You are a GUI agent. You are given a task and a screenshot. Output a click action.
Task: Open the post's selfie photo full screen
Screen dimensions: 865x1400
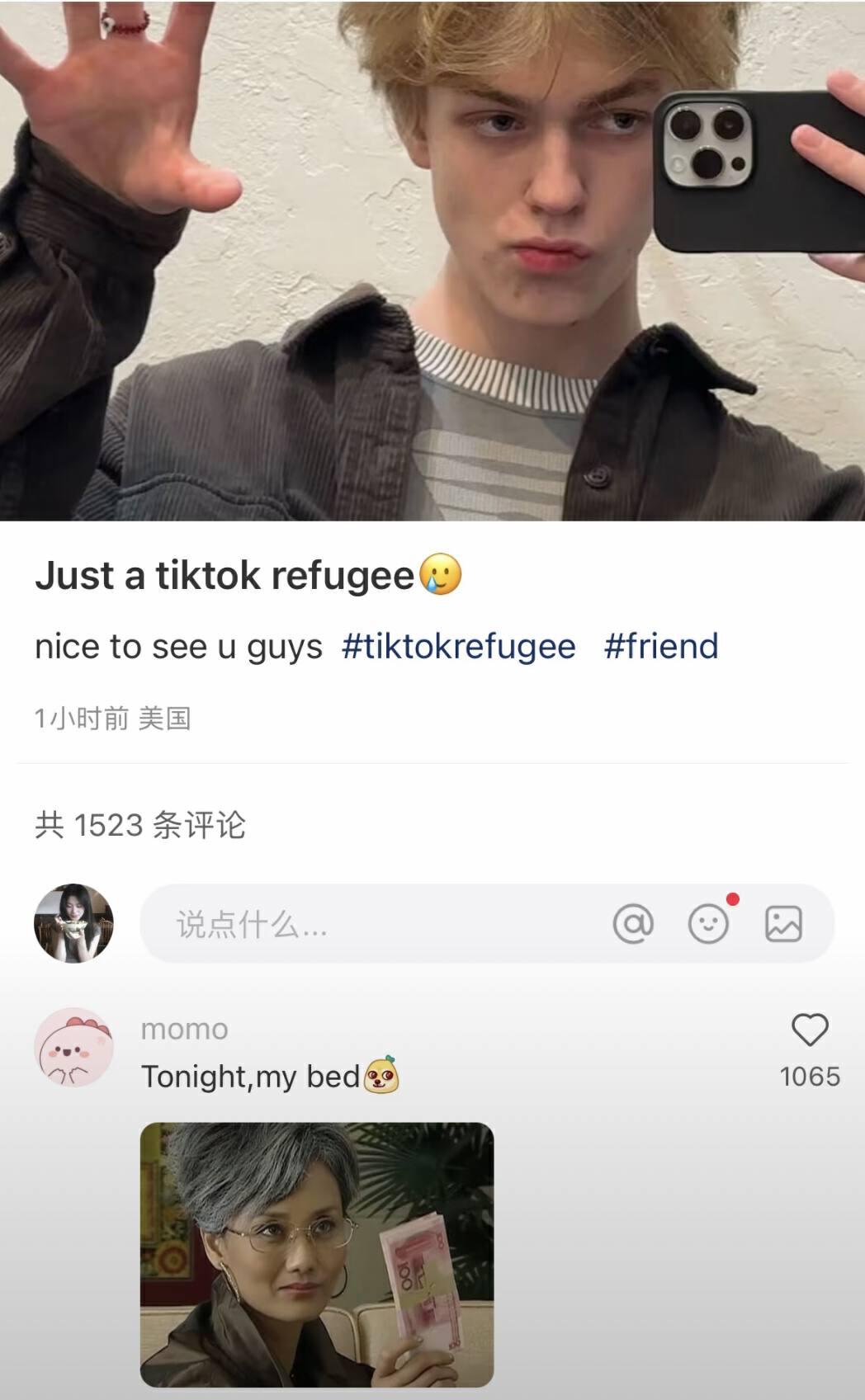point(432,260)
